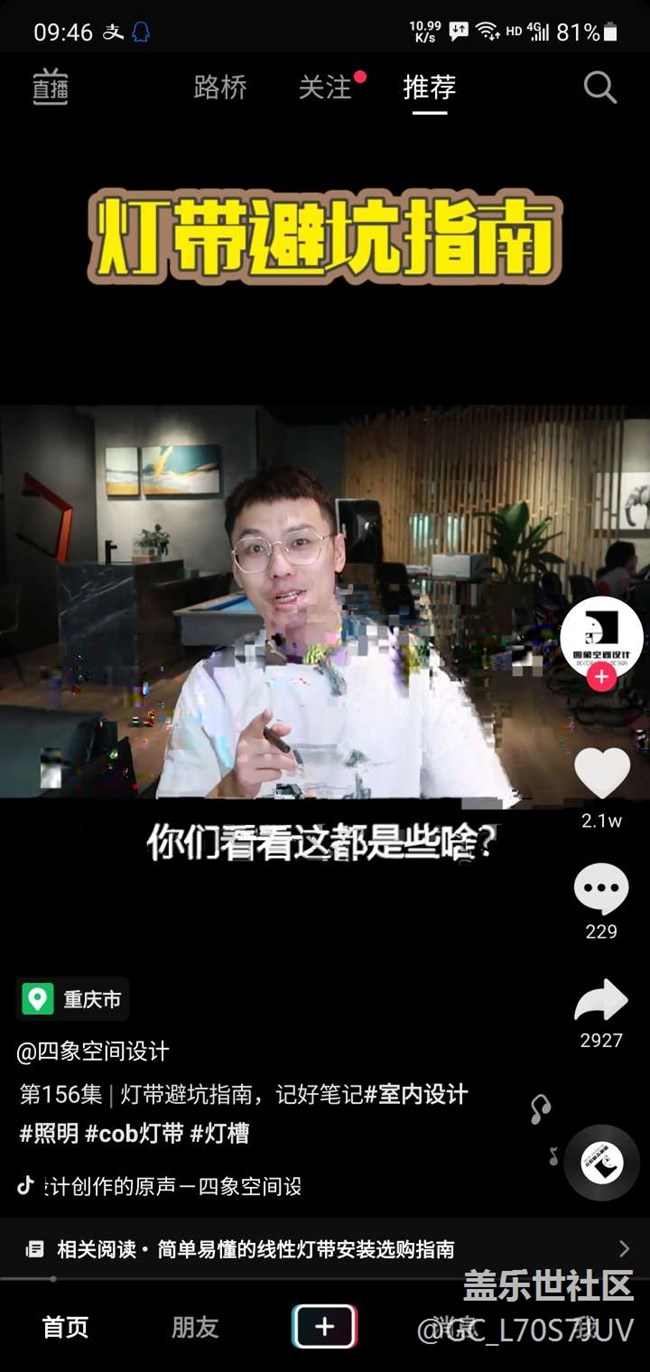Screen dimensions: 650x1372
Task: Switch to the 路桥 tab
Action: [220, 87]
